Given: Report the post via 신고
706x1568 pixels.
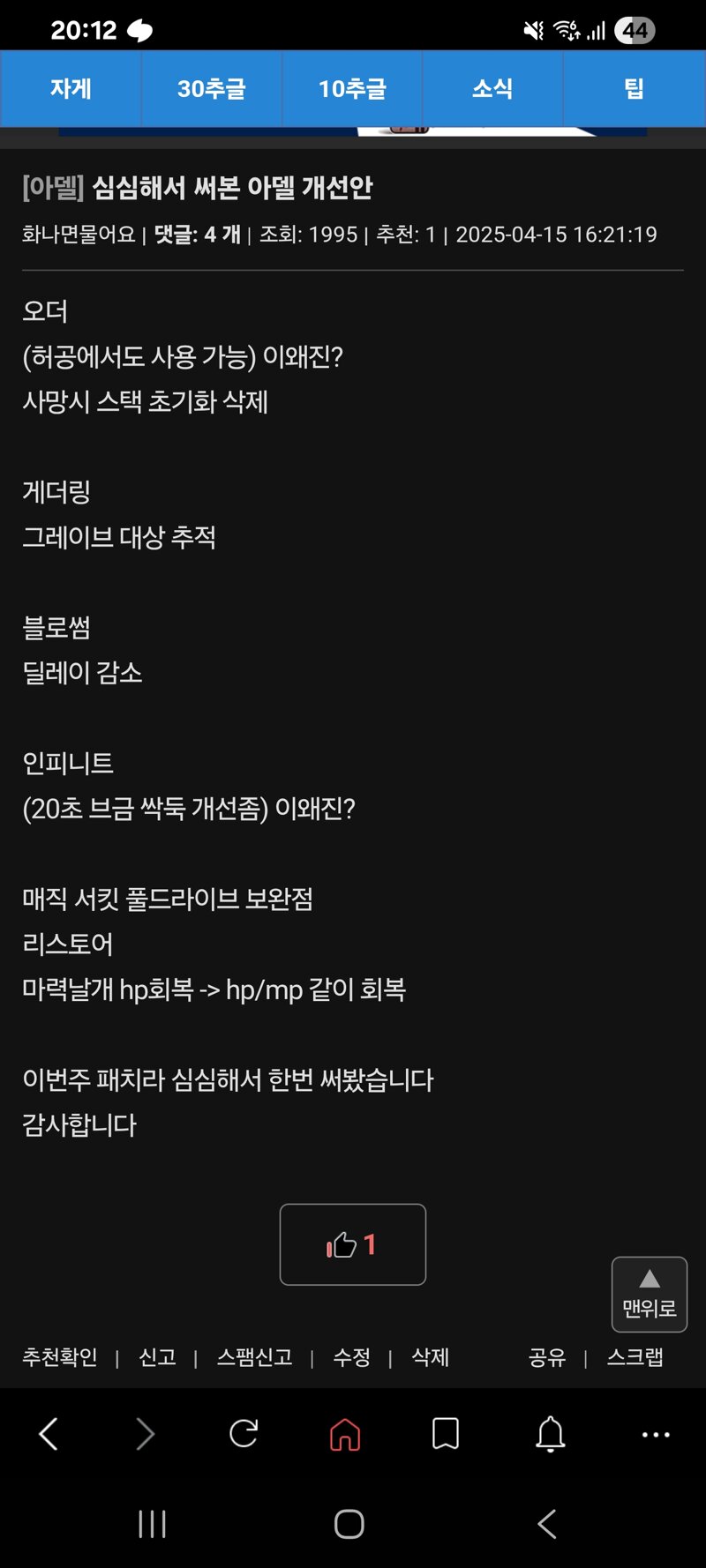Looking at the screenshot, I should pyautogui.click(x=158, y=1356).
